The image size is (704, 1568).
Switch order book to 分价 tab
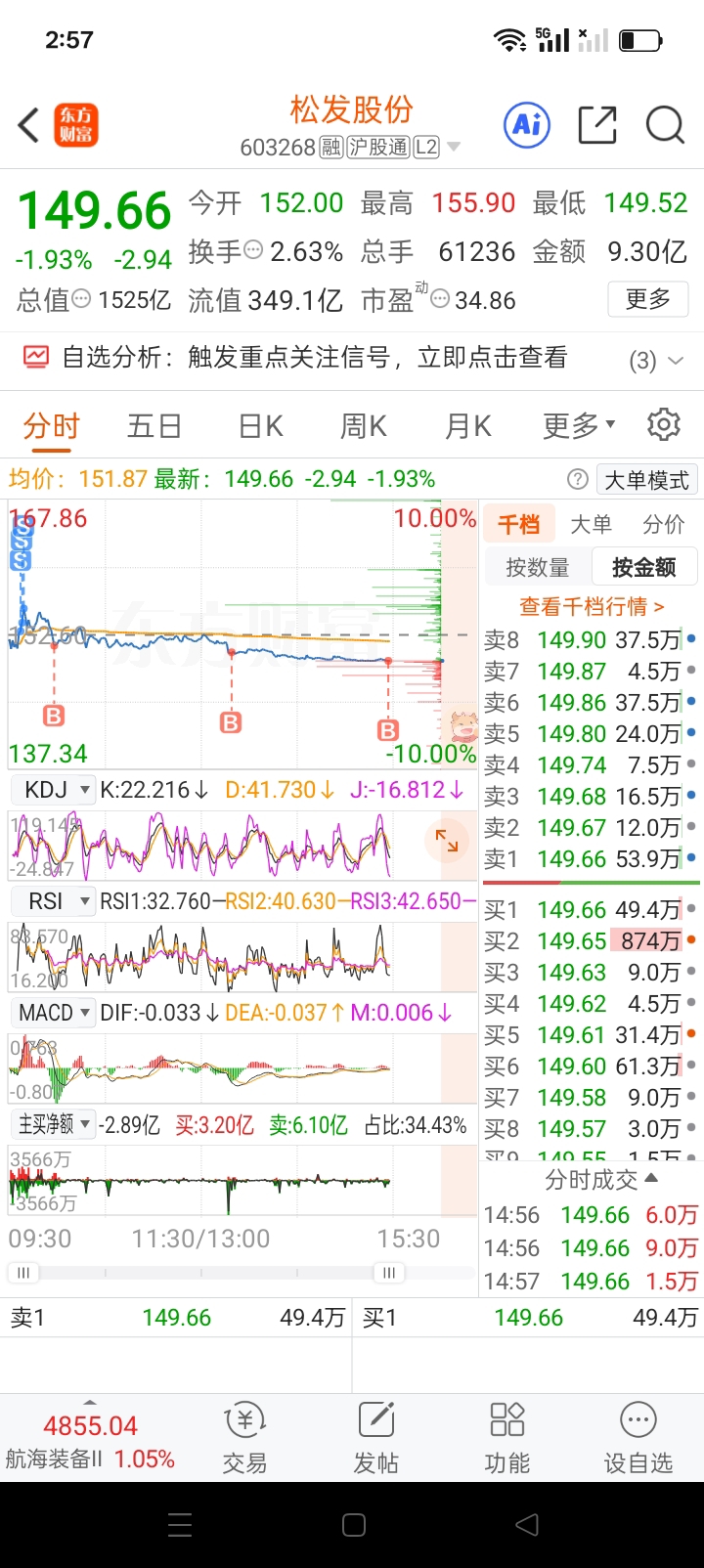coord(664,525)
